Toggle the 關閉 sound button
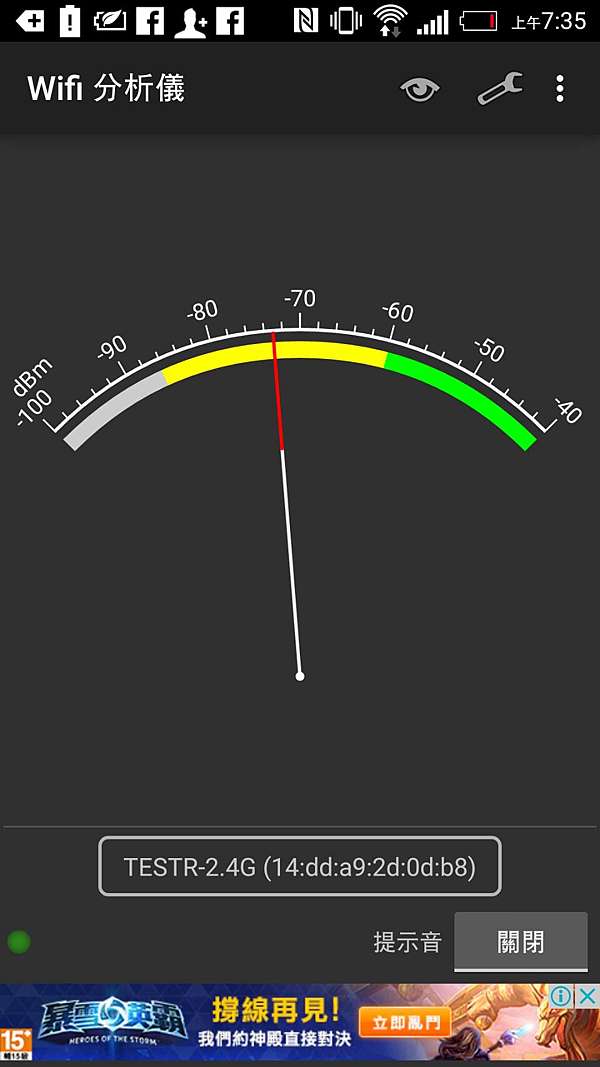Viewport: 600px width, 1067px height. [x=520, y=942]
